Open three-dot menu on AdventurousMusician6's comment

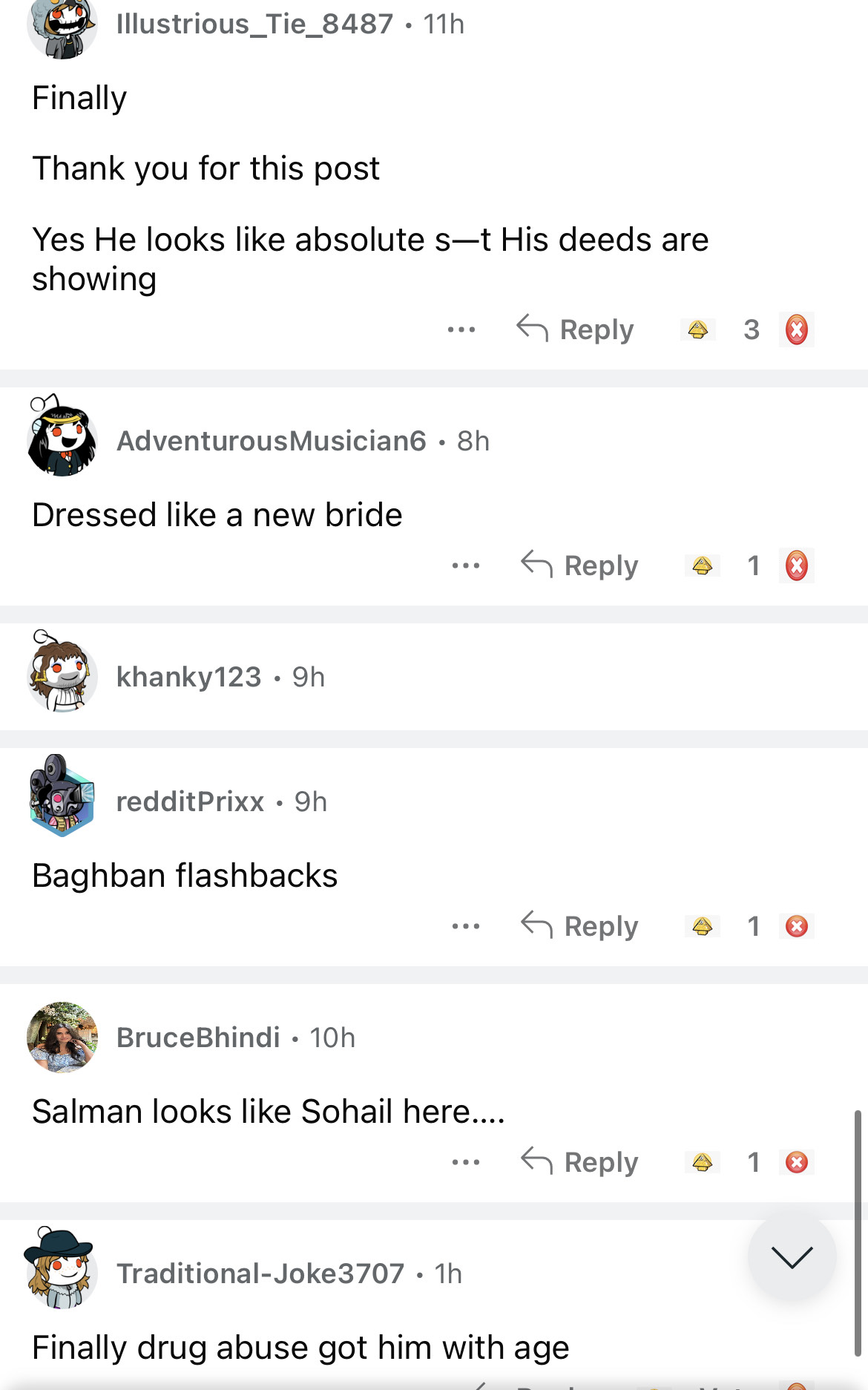[x=465, y=565]
